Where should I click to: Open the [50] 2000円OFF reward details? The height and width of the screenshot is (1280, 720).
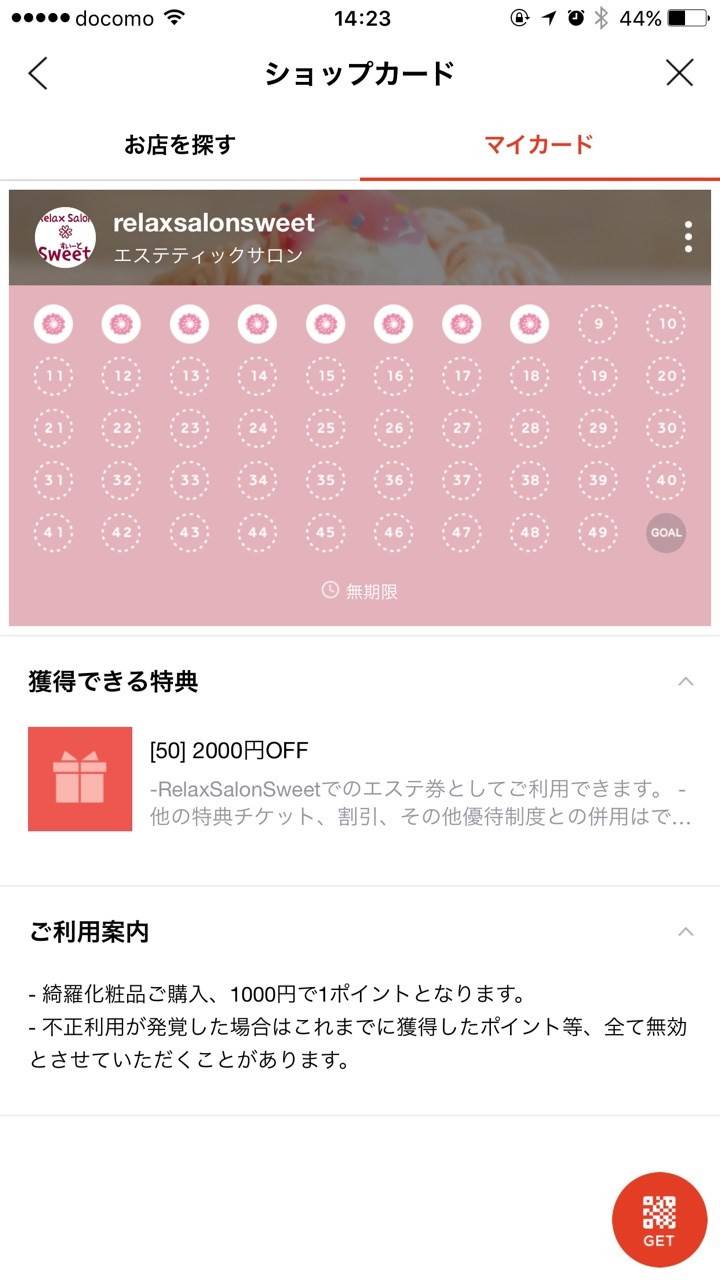click(360, 779)
